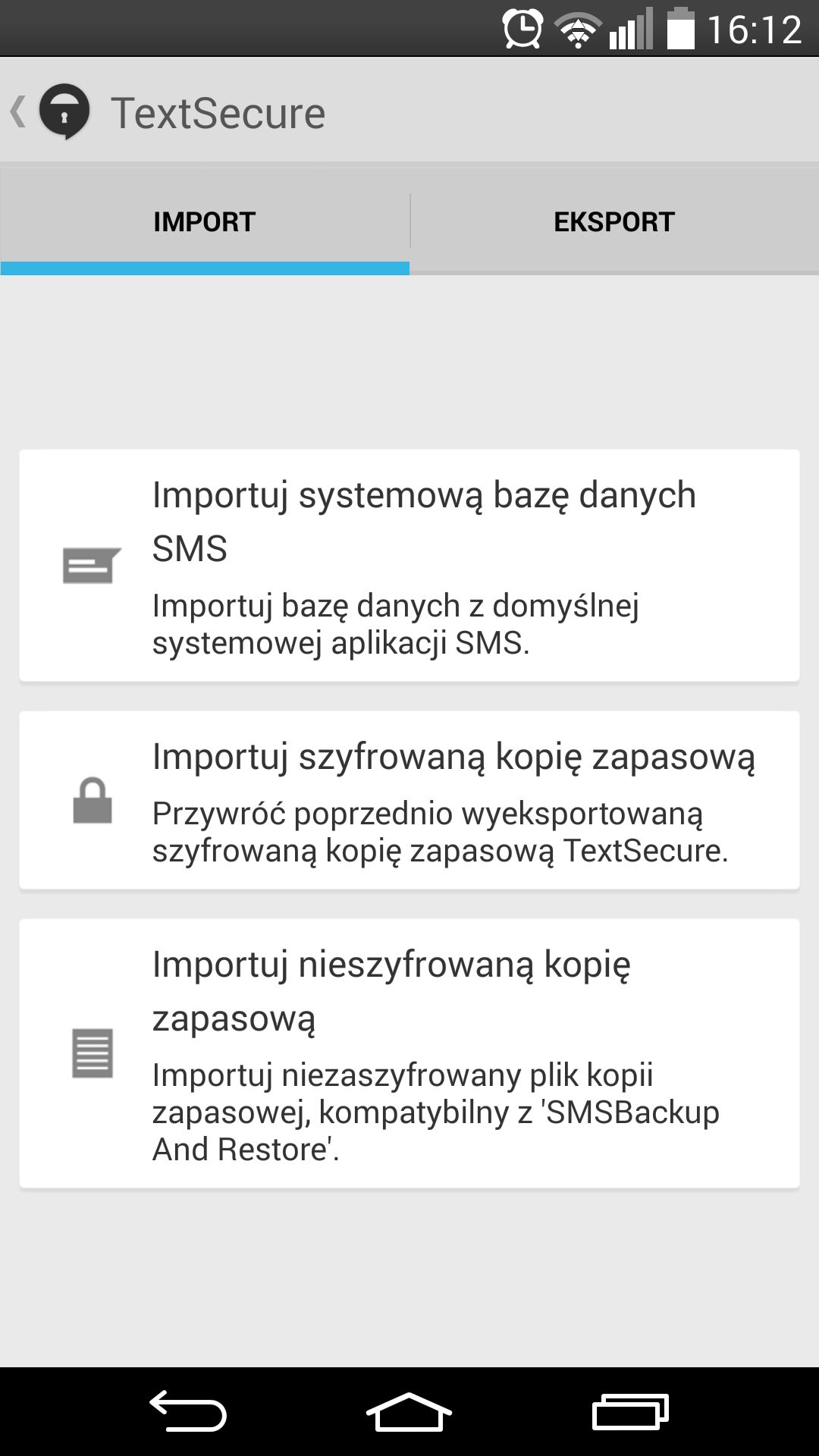
Task: Select the IMPORT tab
Action: pyautogui.click(x=205, y=221)
